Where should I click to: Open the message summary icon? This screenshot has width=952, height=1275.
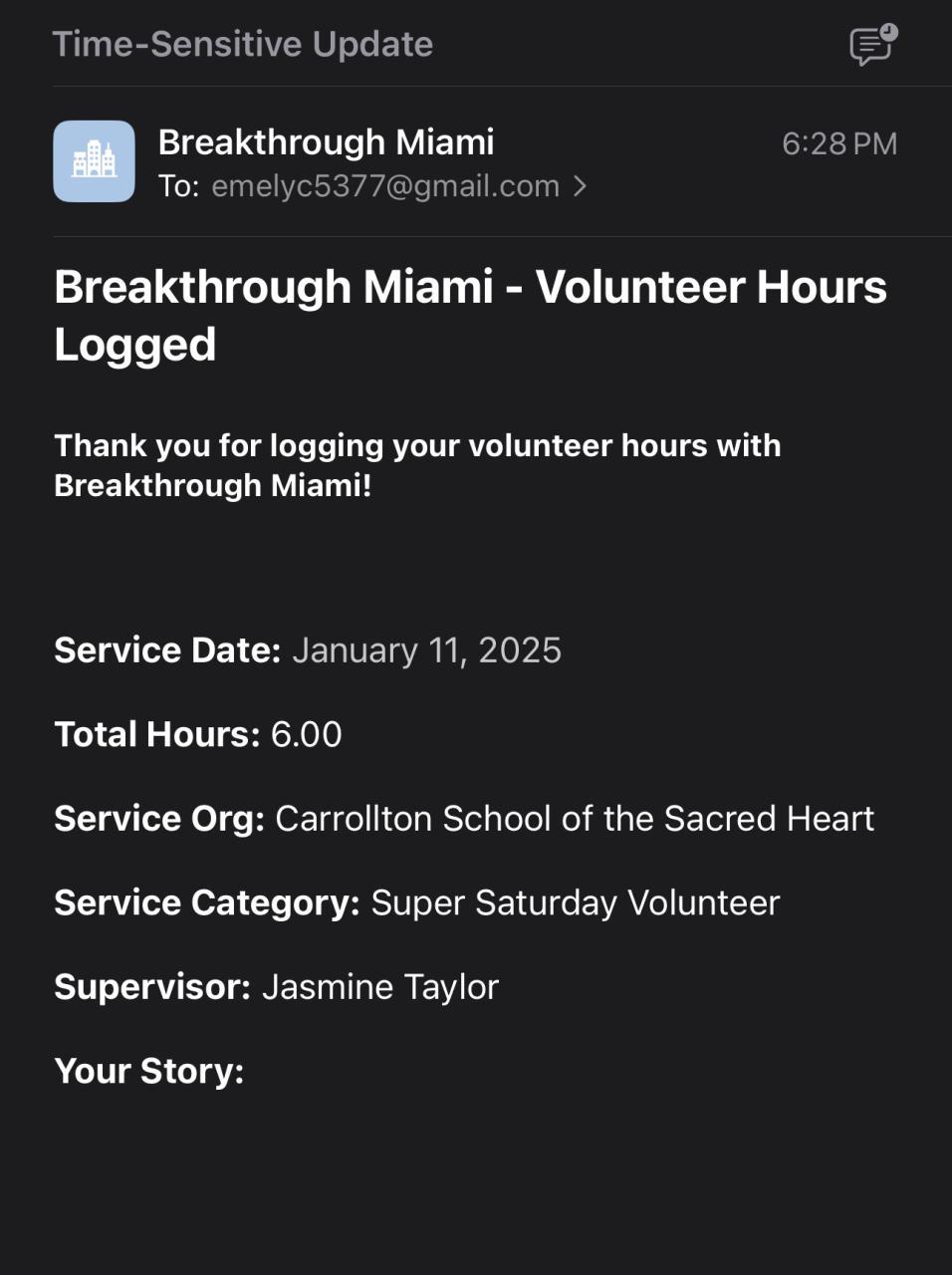coord(872,46)
